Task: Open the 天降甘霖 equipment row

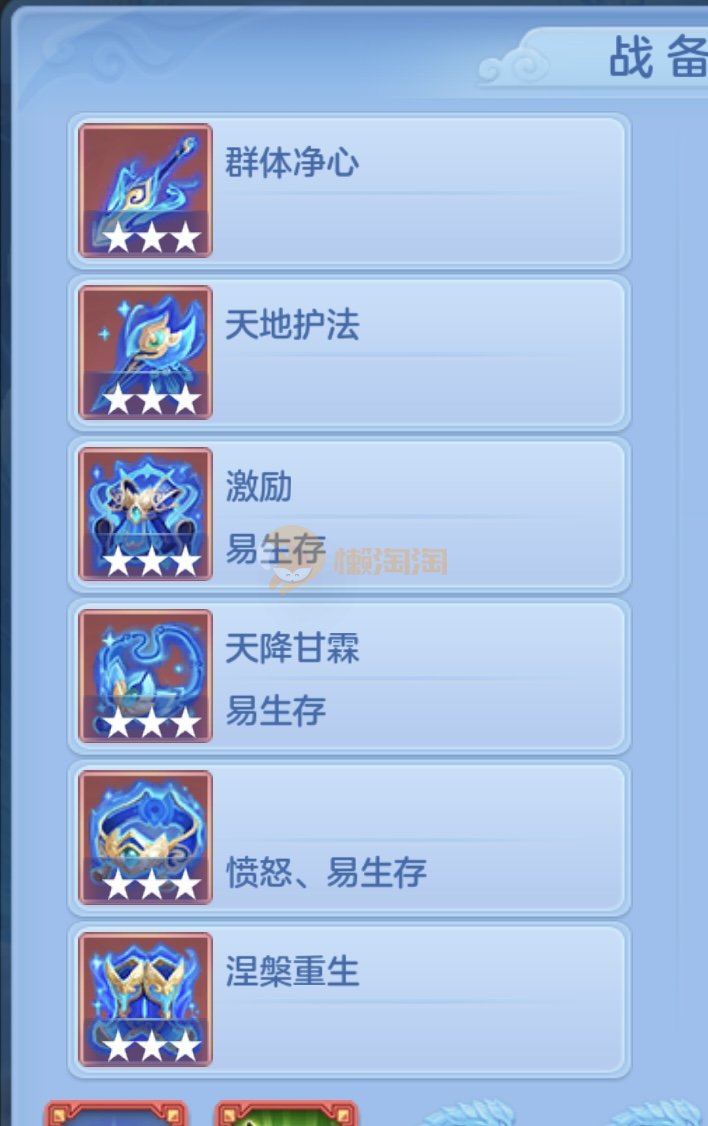Action: 350,676
